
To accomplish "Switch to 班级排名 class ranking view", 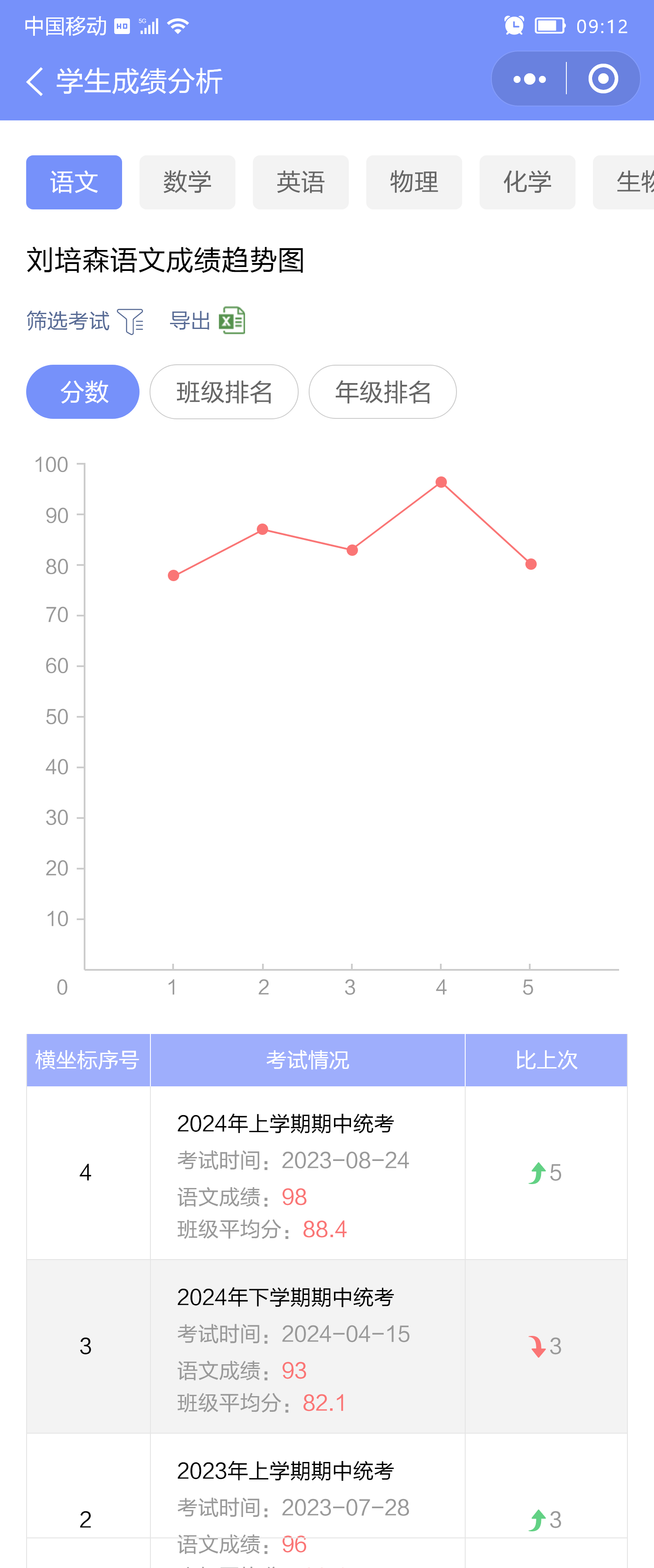I will 223,392.
